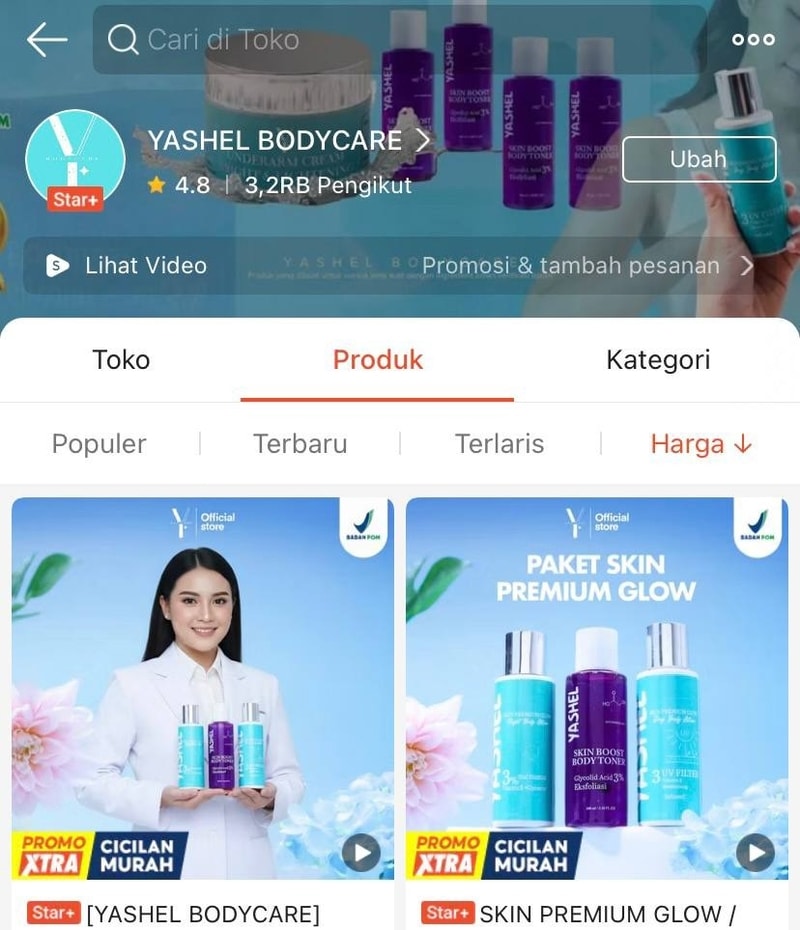Open the store avatar with Star+ badge

coord(75,160)
